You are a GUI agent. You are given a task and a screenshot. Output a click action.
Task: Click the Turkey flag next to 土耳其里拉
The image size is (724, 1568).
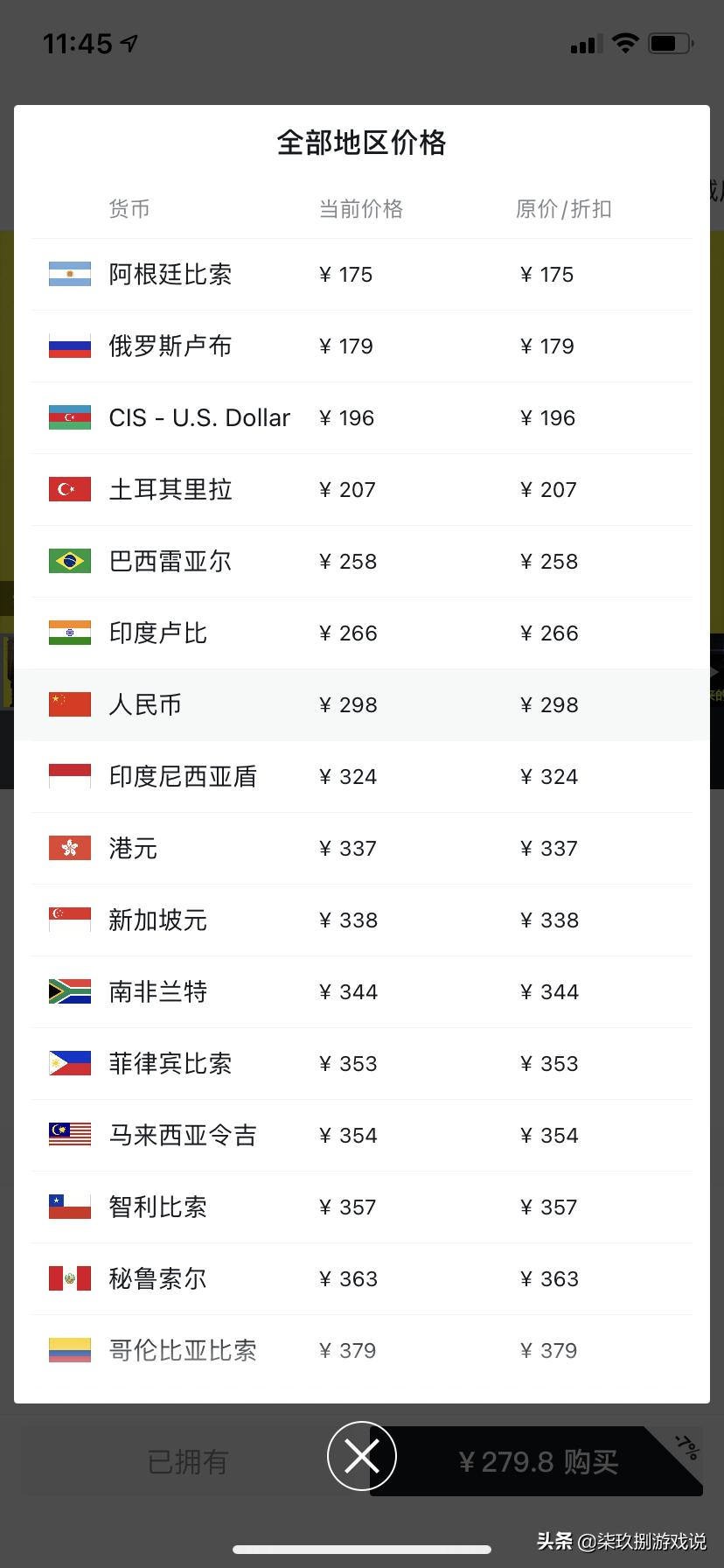pos(68,489)
